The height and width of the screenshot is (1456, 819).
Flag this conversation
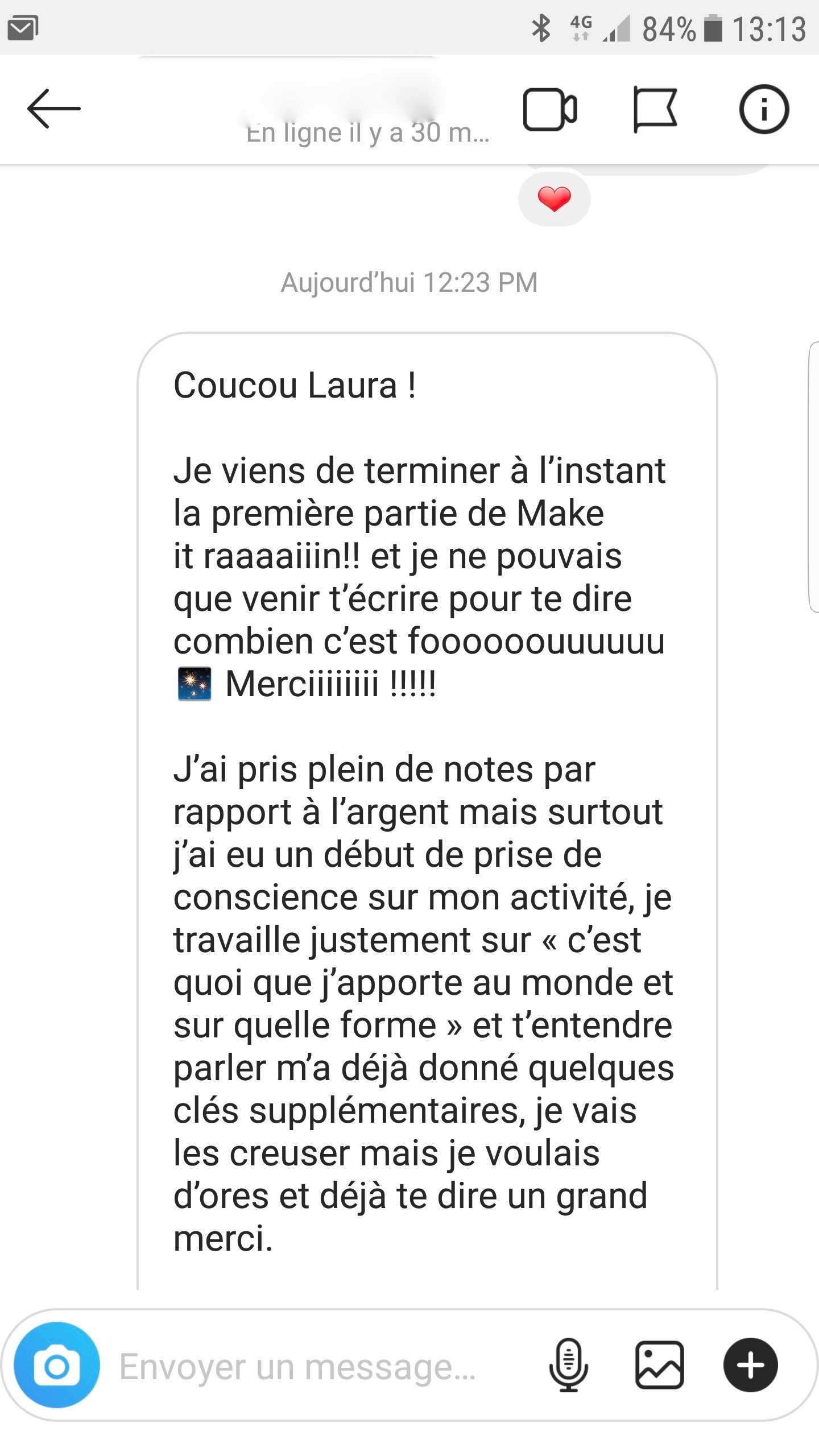(x=655, y=110)
